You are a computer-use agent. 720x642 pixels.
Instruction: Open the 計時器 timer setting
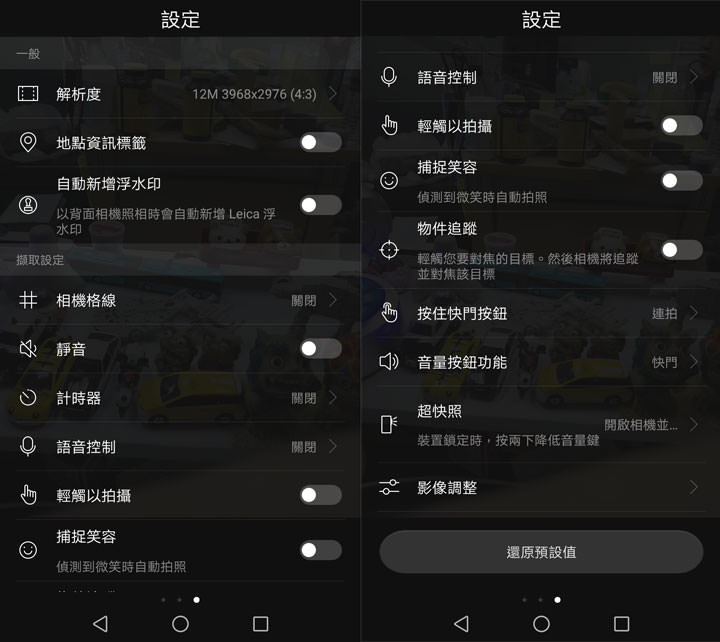180,398
